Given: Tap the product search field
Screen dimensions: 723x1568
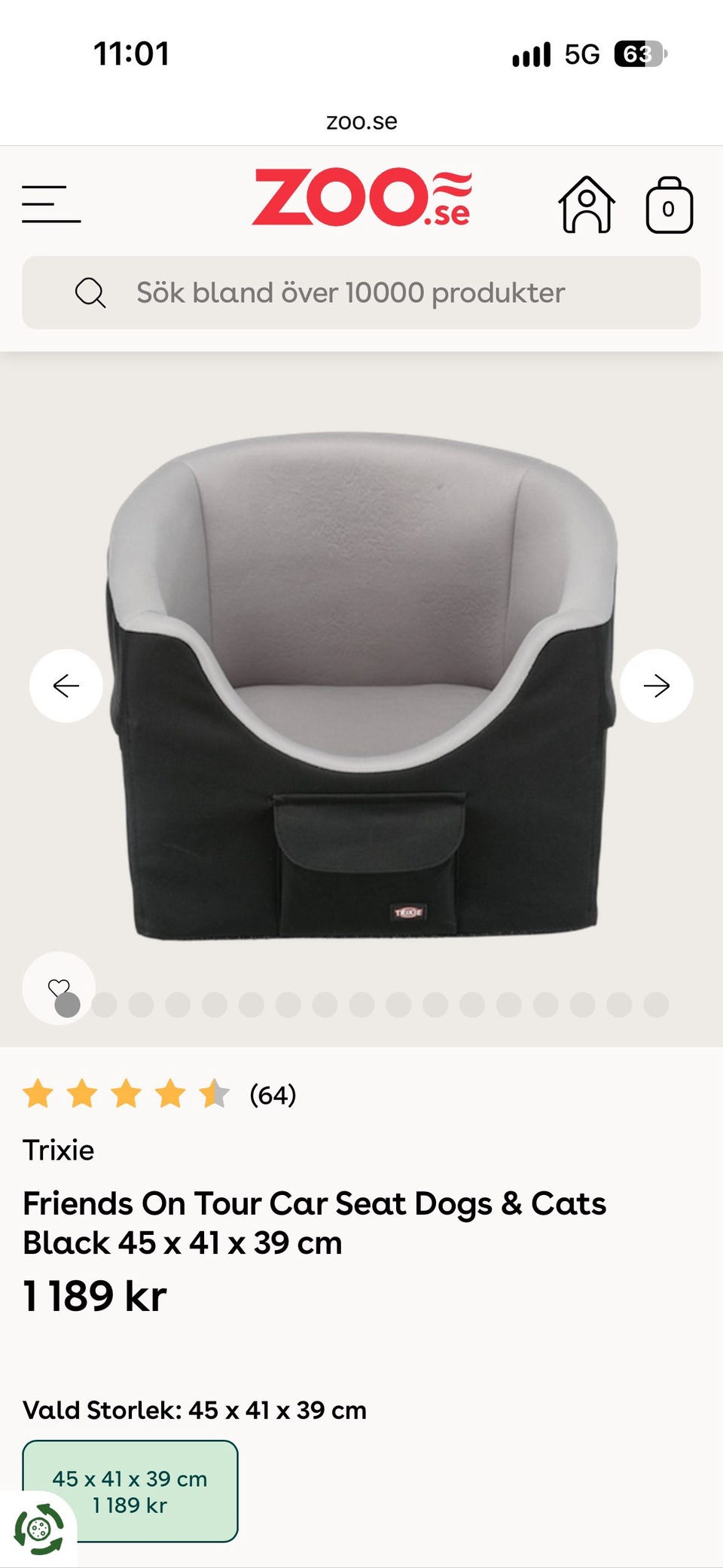Looking at the screenshot, I should [361, 292].
